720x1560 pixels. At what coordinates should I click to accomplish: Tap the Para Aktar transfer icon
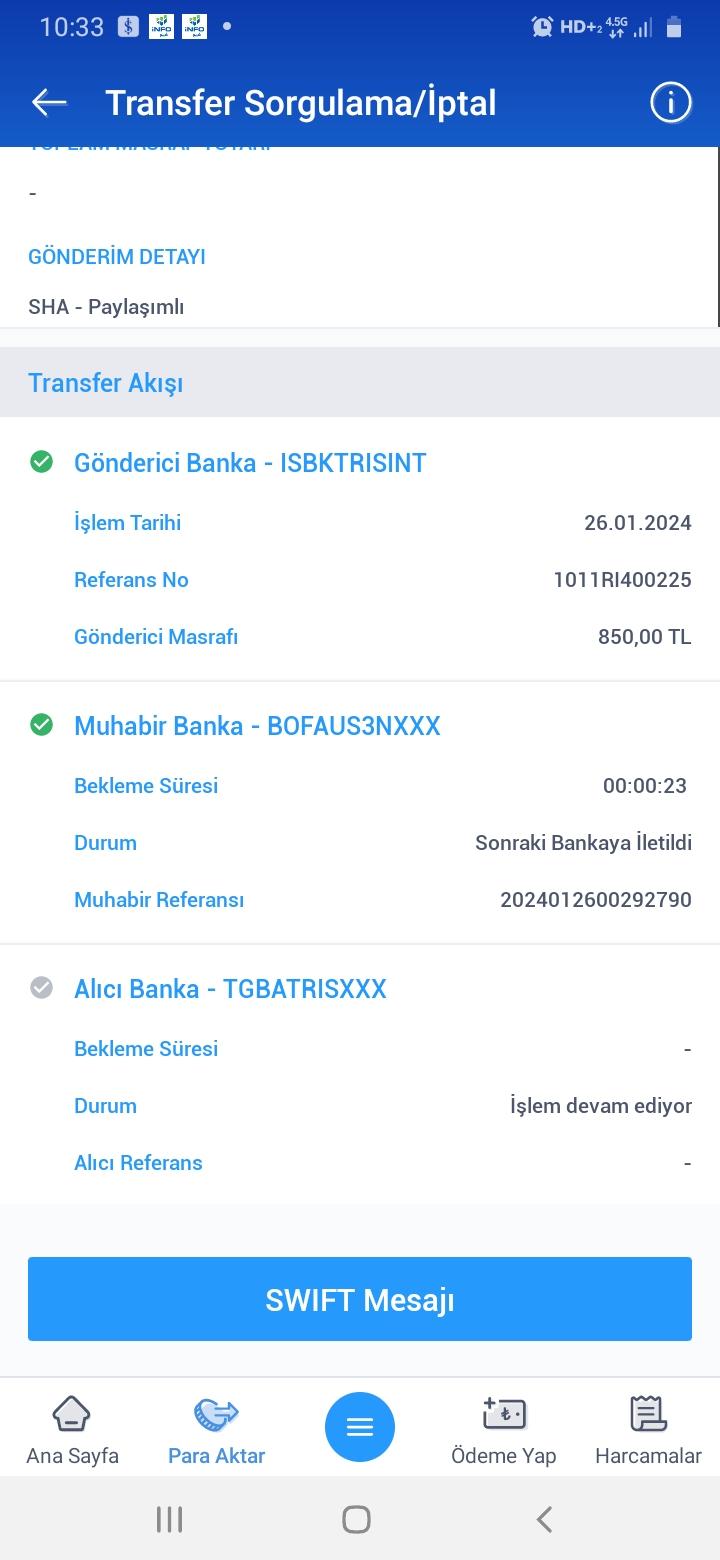[216, 1414]
